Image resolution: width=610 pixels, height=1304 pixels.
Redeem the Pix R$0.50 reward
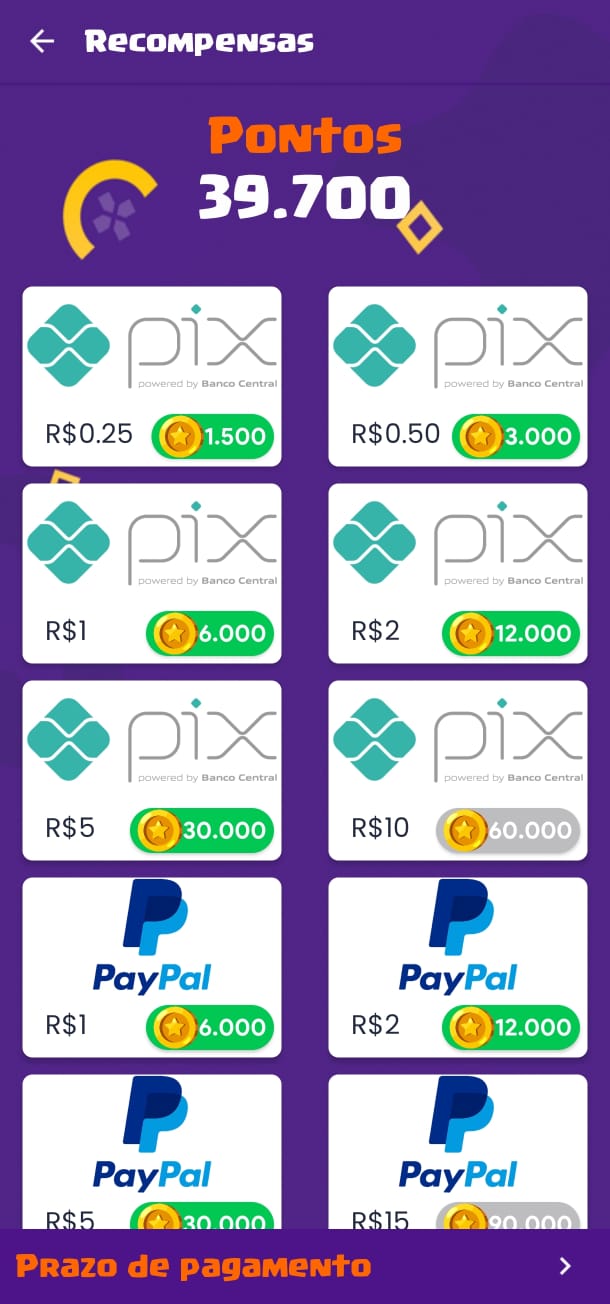(458, 376)
